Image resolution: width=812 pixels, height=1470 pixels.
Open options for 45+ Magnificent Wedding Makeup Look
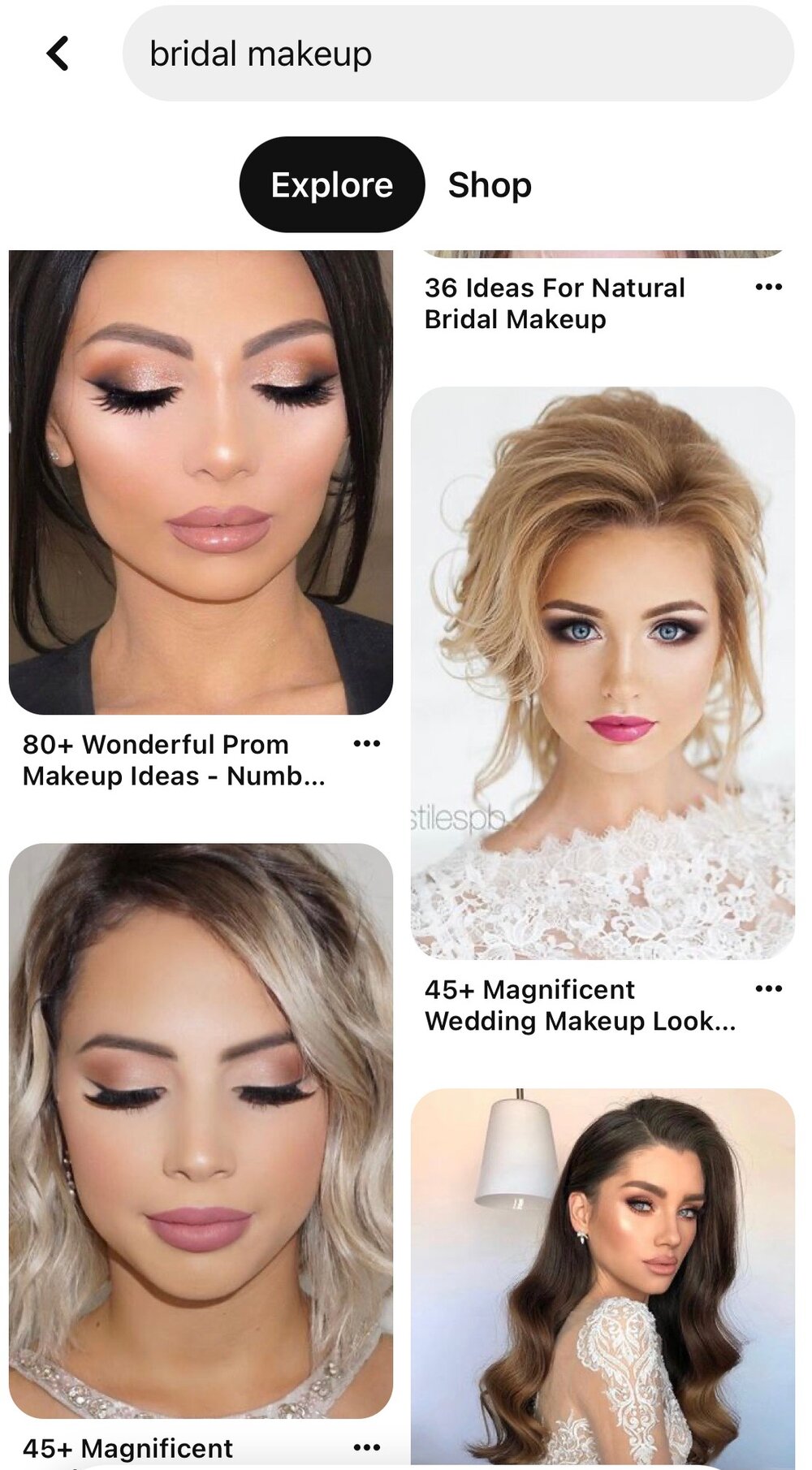pos(768,988)
